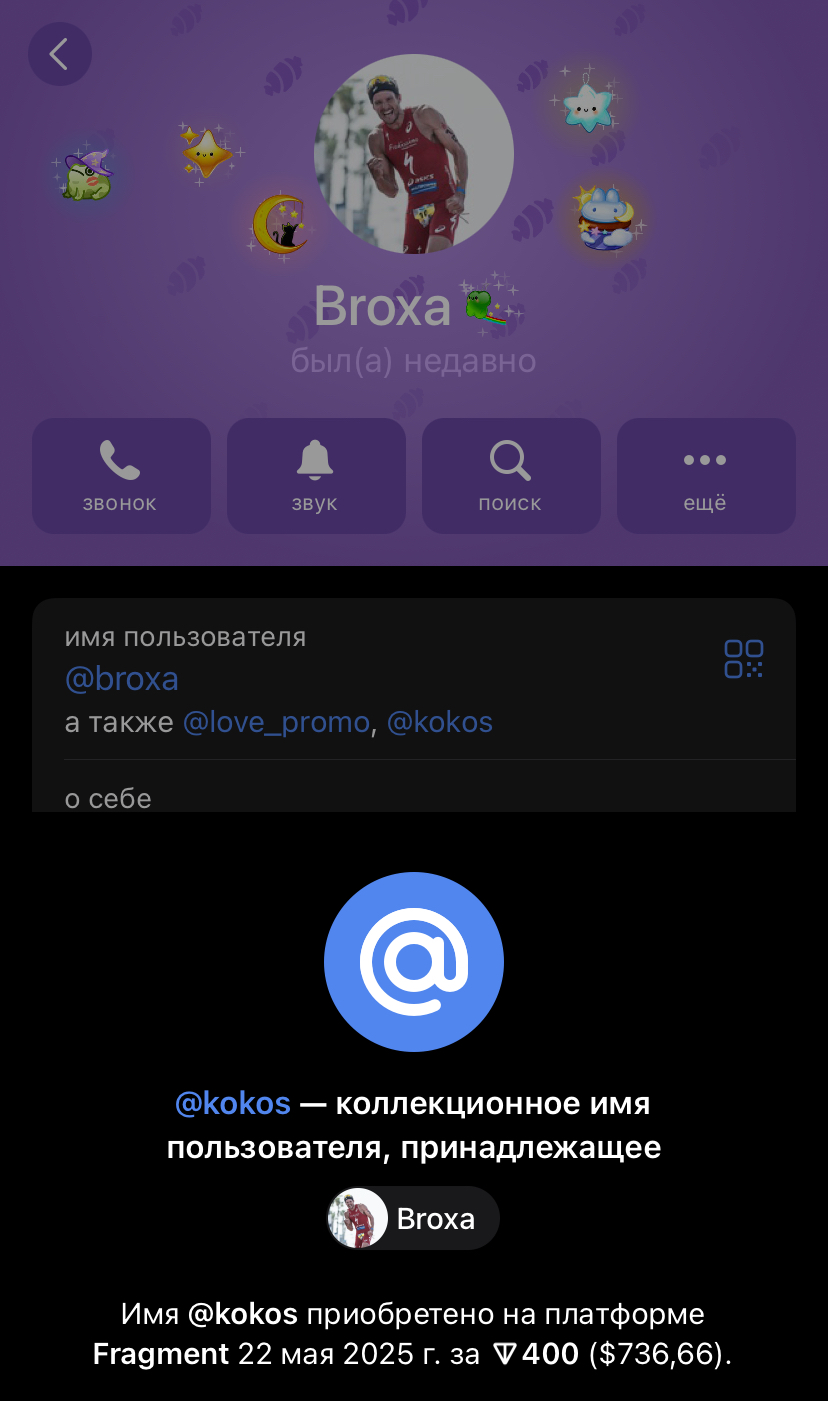The image size is (828, 1401).
Task: Show the profile QR code icon
Action: tap(744, 660)
